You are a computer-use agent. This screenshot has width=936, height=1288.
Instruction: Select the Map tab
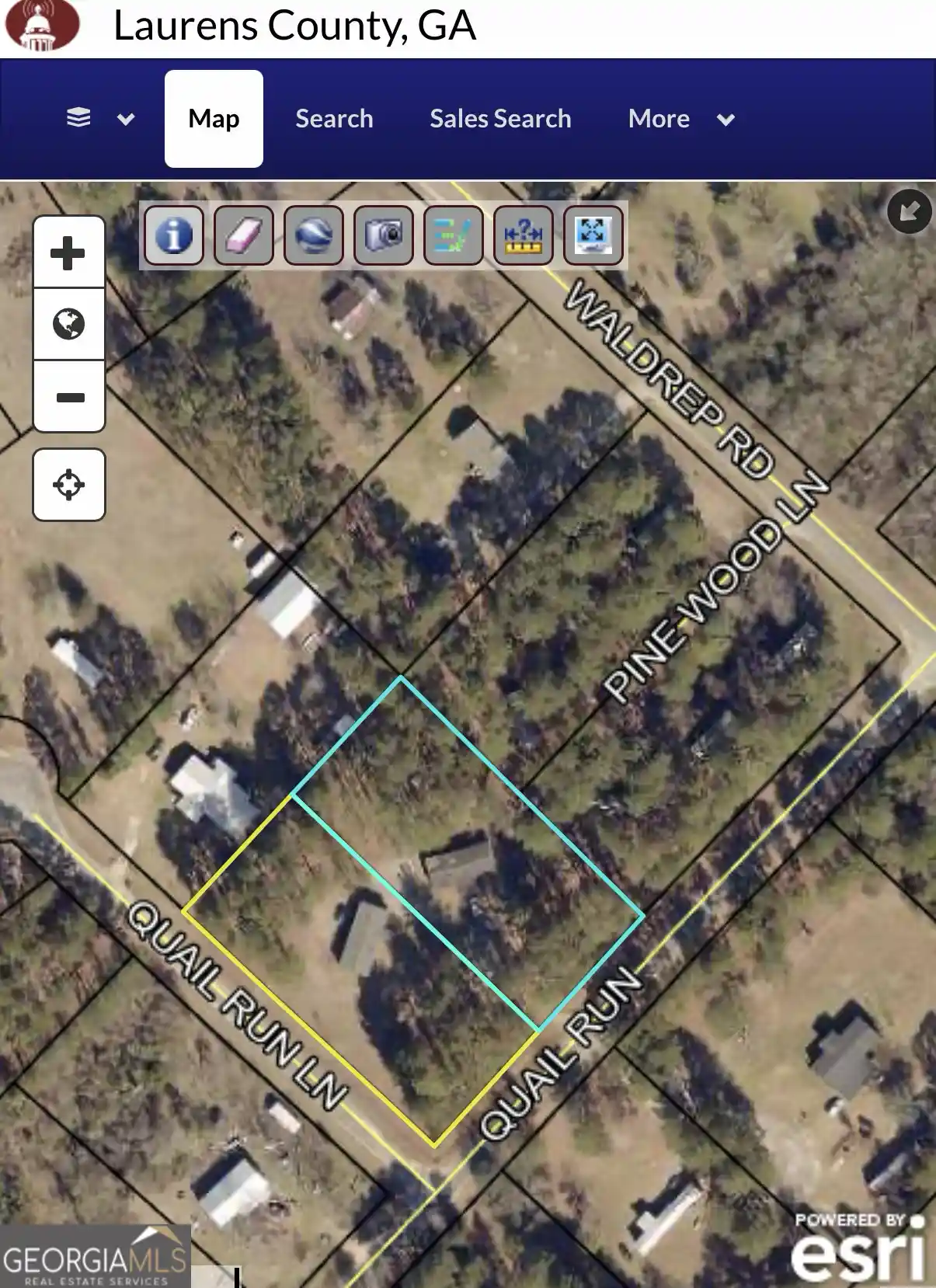(214, 119)
